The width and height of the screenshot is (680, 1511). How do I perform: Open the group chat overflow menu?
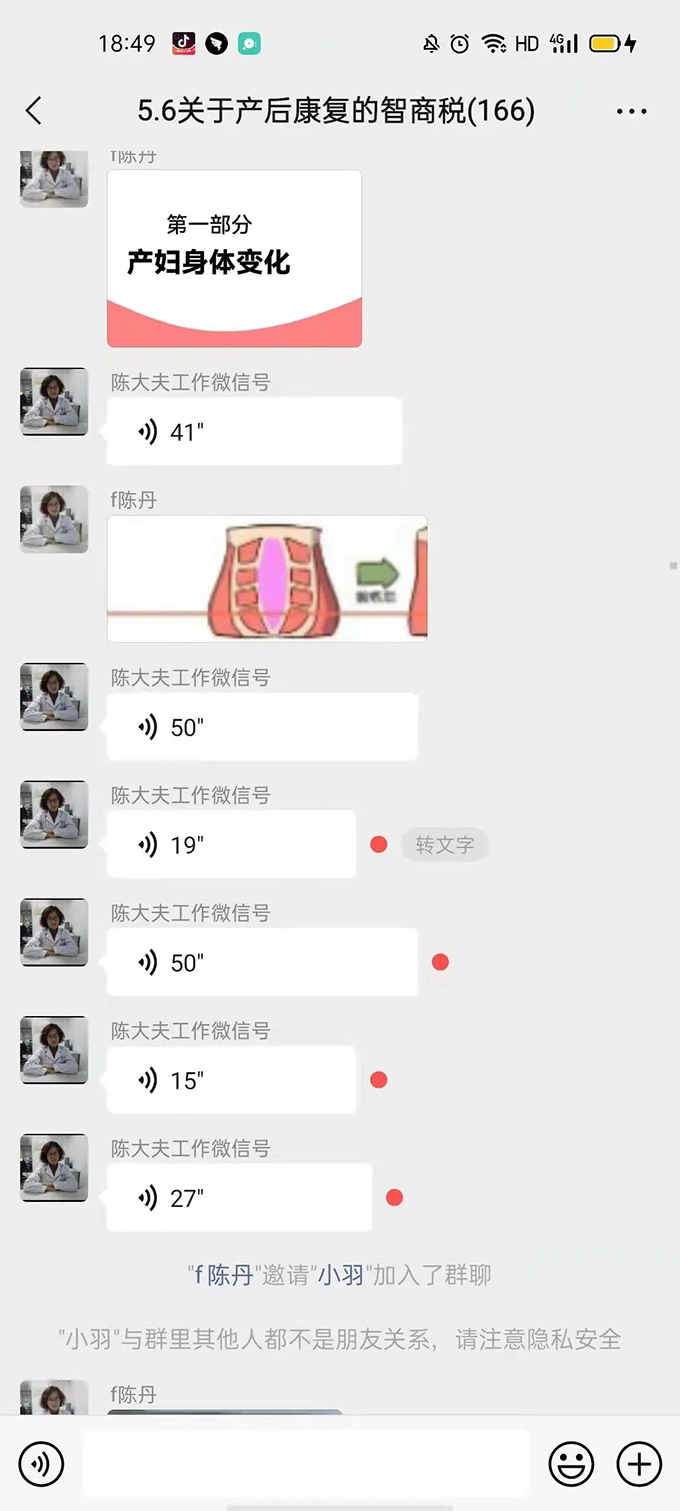(631, 111)
